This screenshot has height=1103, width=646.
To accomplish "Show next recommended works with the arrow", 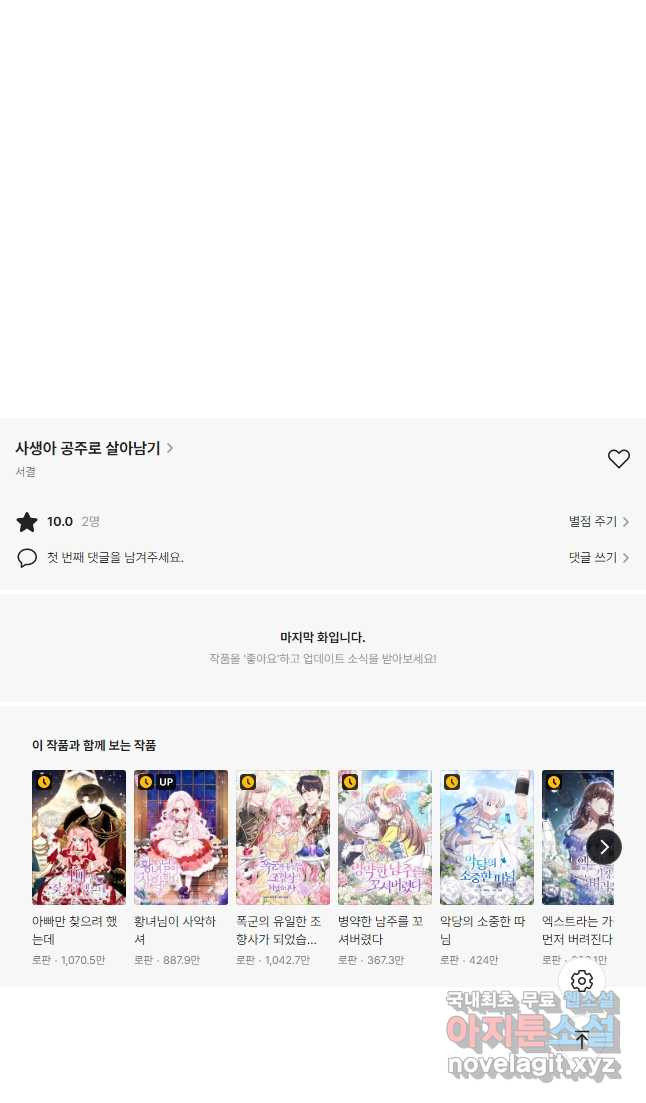I will click(604, 847).
